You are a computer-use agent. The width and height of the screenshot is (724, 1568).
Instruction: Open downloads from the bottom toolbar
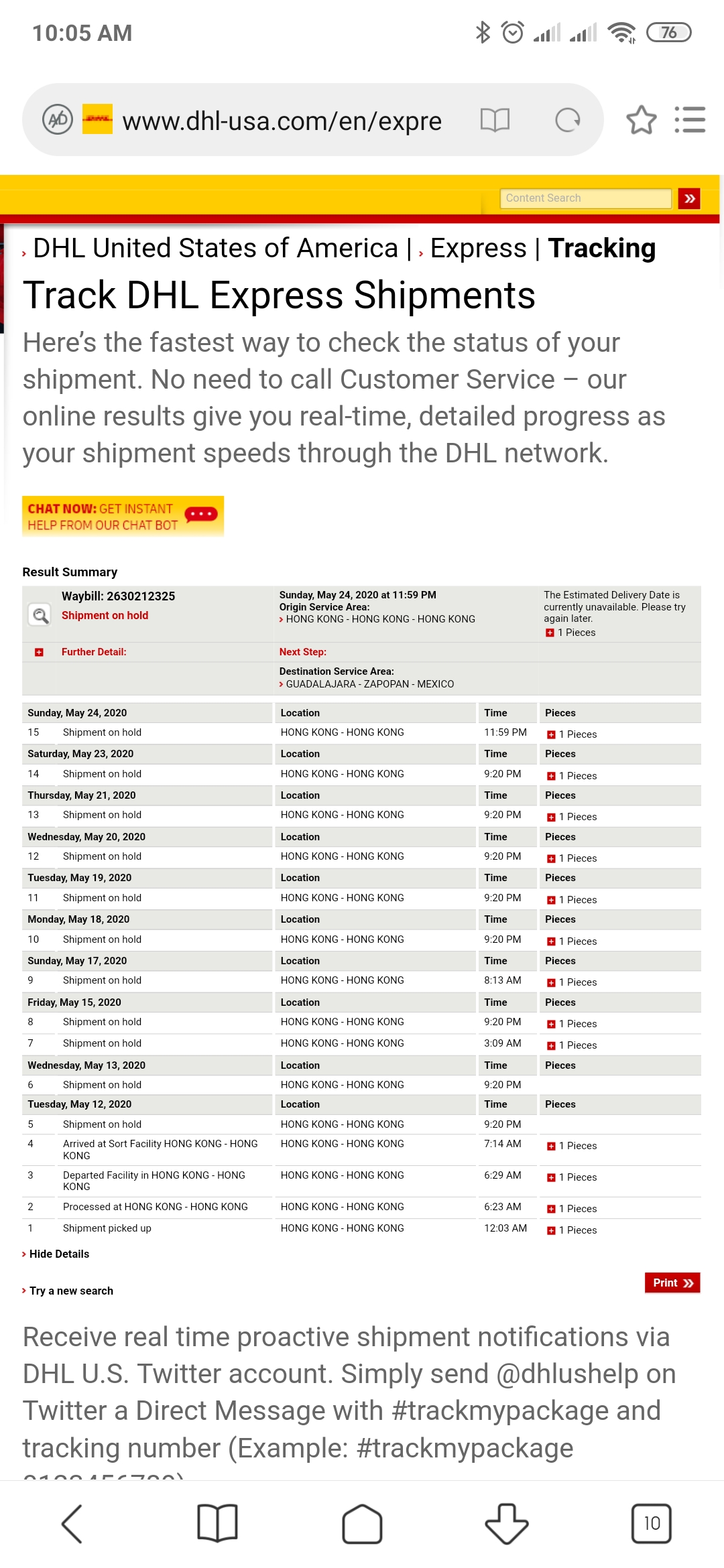(x=507, y=1524)
